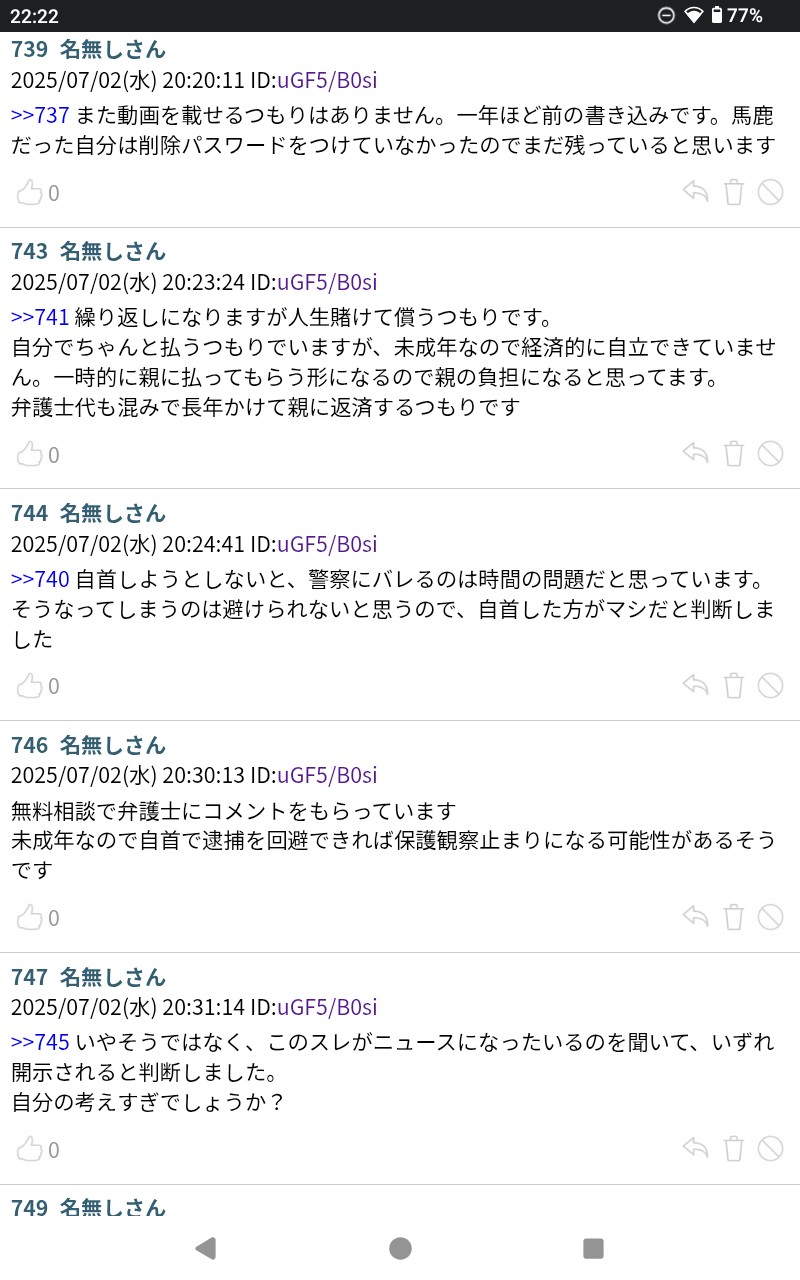This screenshot has height=1280, width=800.
Task: Like post number 744
Action: click(x=30, y=685)
